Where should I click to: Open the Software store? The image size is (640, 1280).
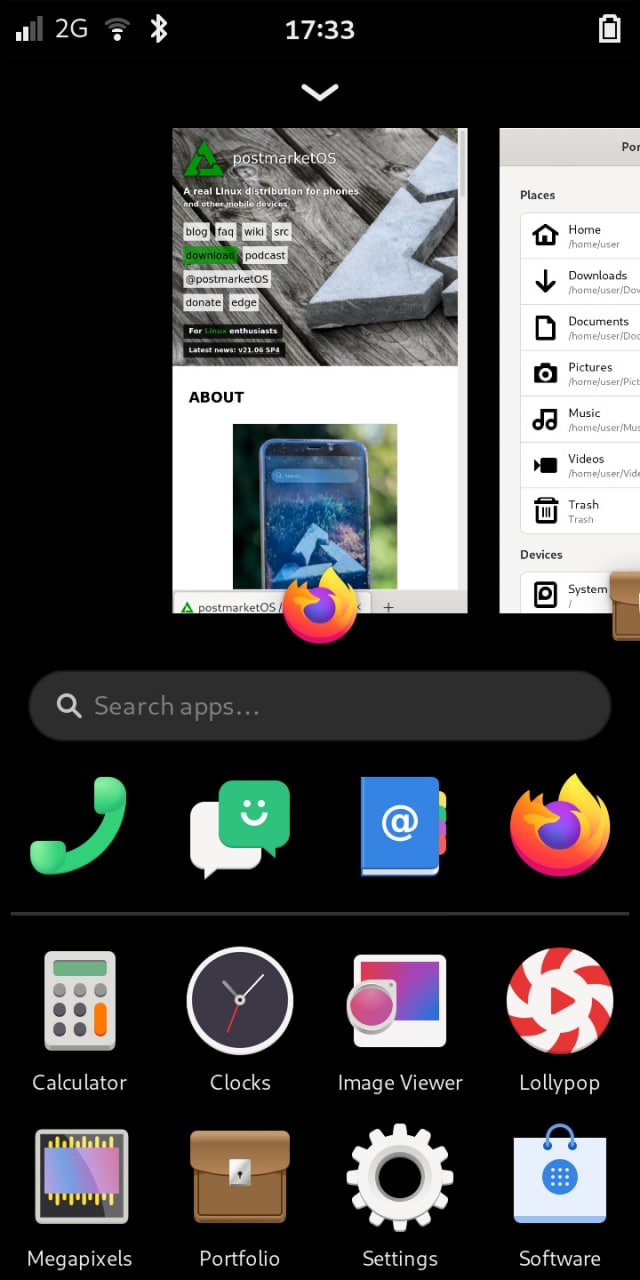click(x=560, y=1177)
